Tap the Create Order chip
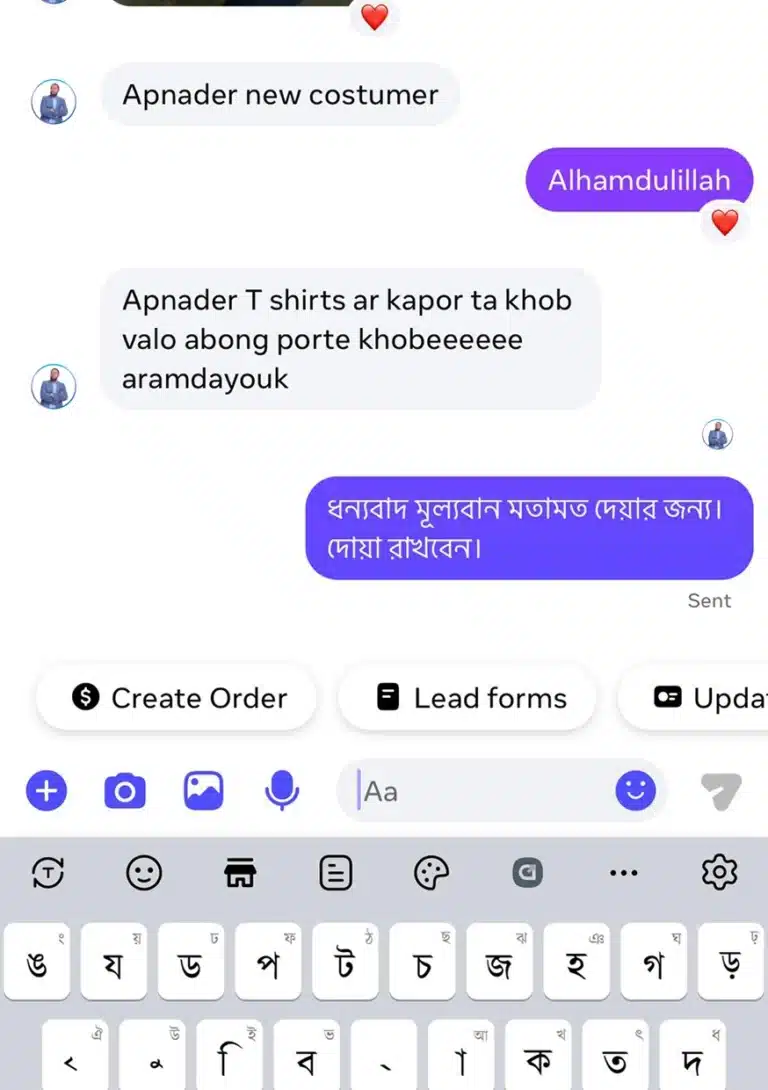This screenshot has height=1090, width=768. [178, 698]
